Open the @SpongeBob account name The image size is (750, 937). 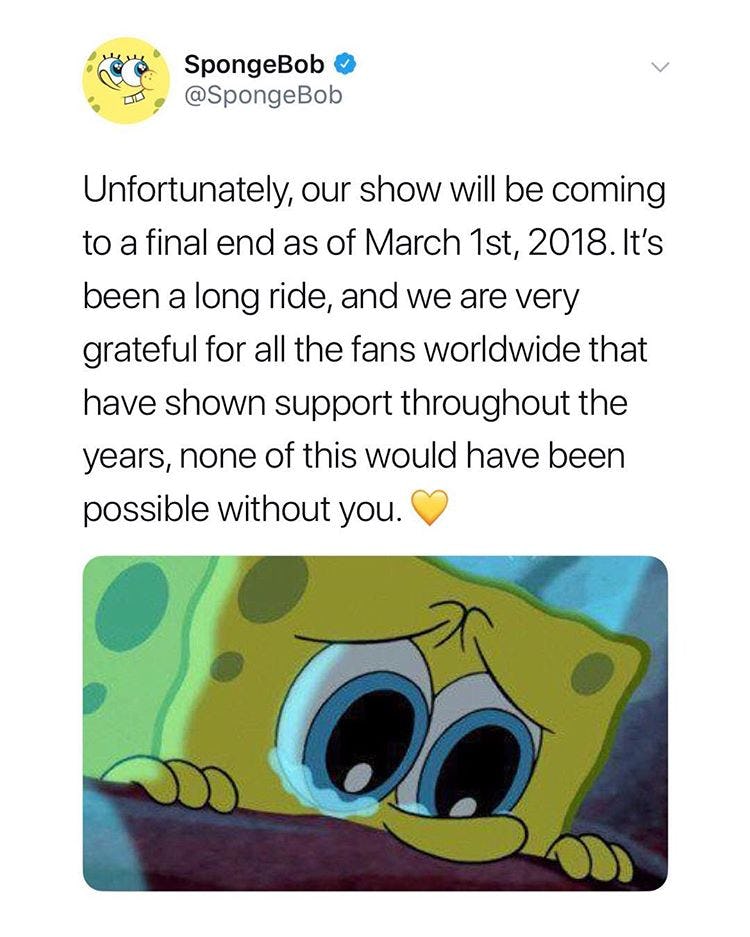[256, 66]
